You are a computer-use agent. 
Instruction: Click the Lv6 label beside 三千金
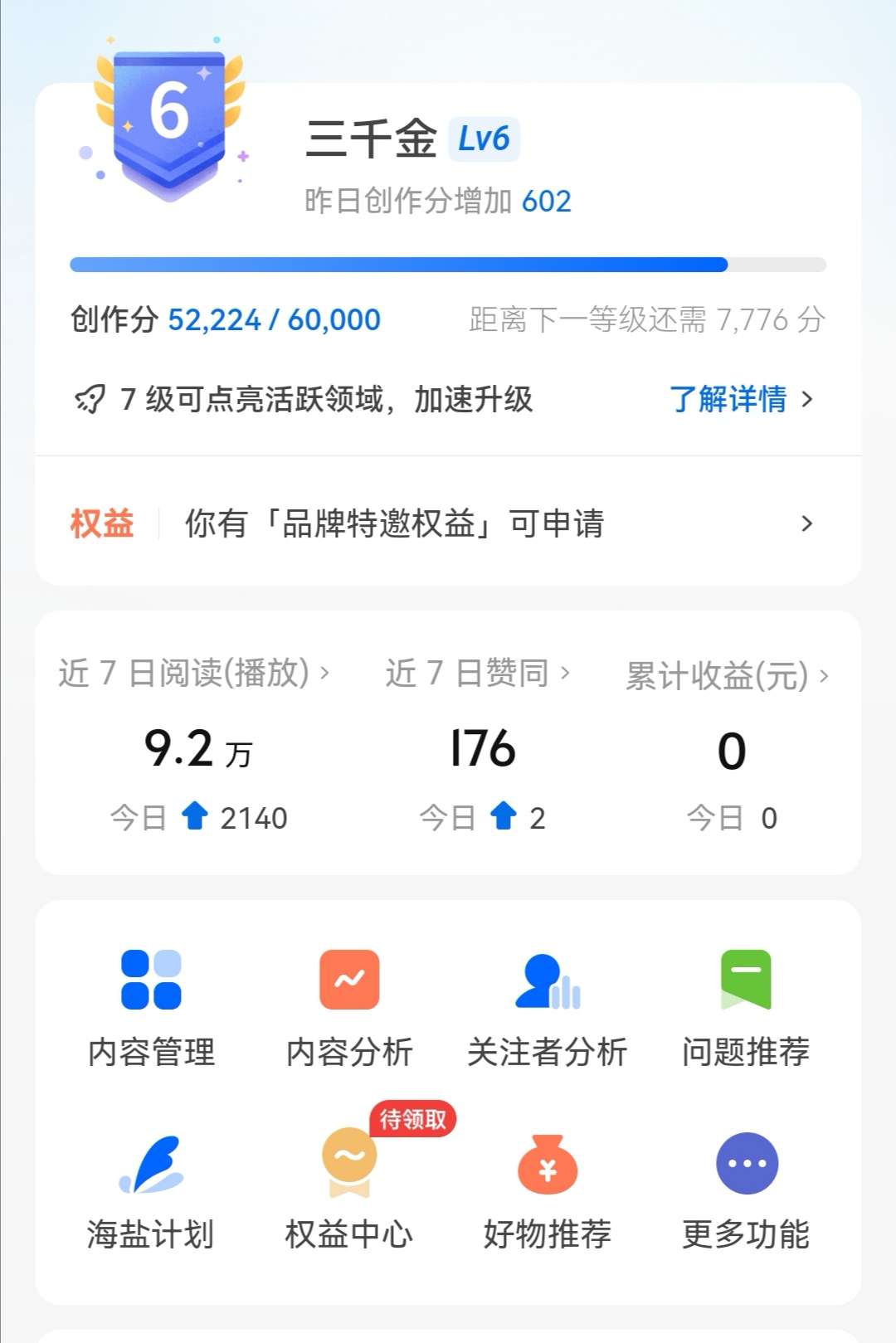[485, 141]
